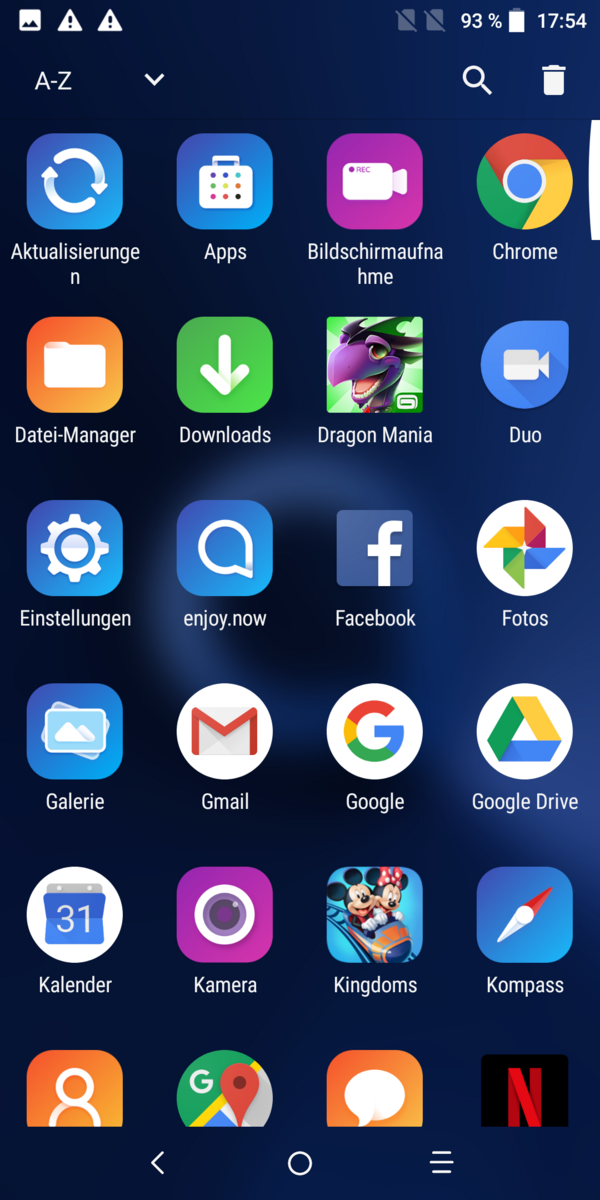The height and width of the screenshot is (1200, 600).
Task: Open the Downloads app
Action: coord(225,365)
